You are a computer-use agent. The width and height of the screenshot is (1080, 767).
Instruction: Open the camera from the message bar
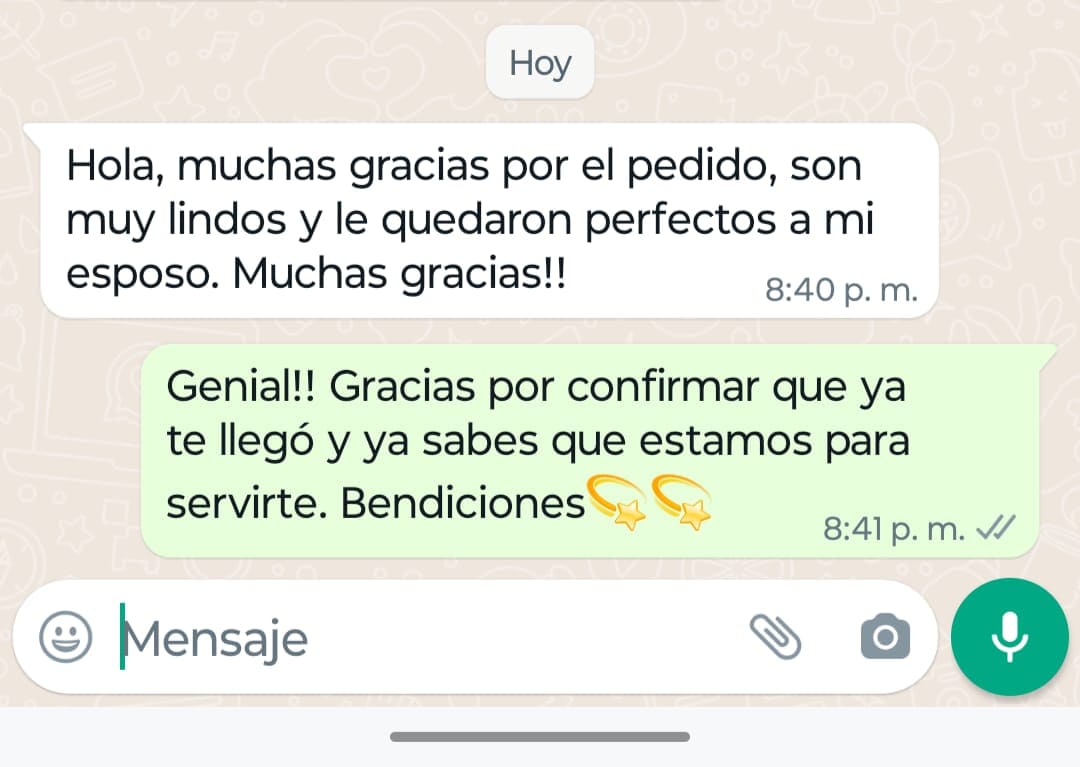(x=885, y=637)
